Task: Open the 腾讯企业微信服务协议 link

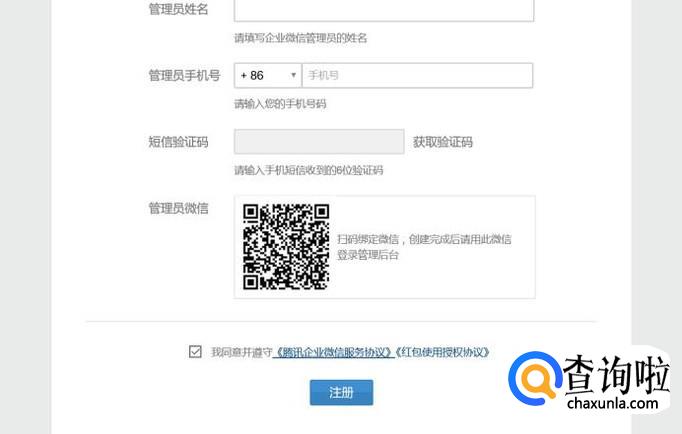Action: 334,352
